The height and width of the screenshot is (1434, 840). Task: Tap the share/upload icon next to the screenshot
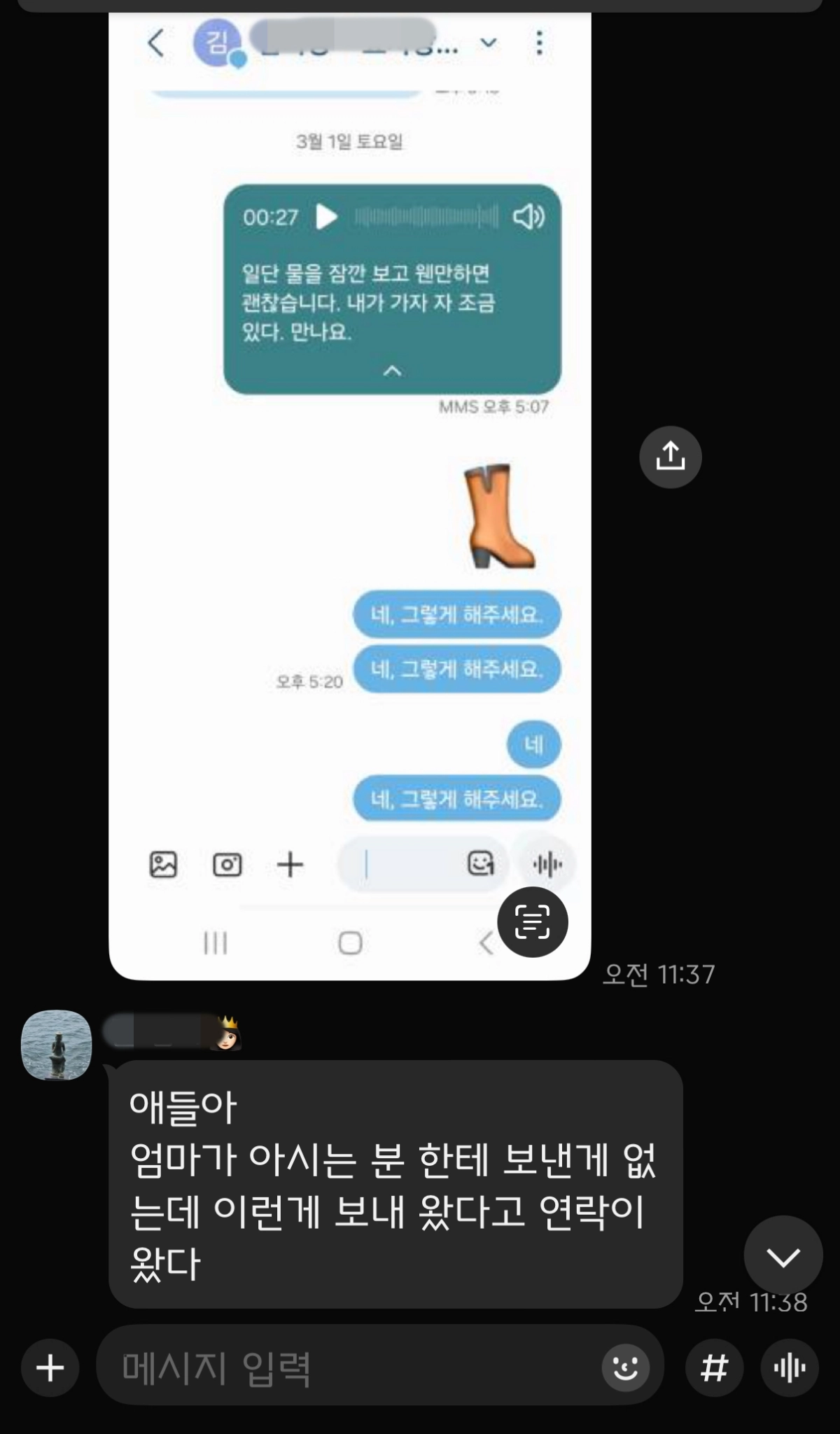coord(671,457)
